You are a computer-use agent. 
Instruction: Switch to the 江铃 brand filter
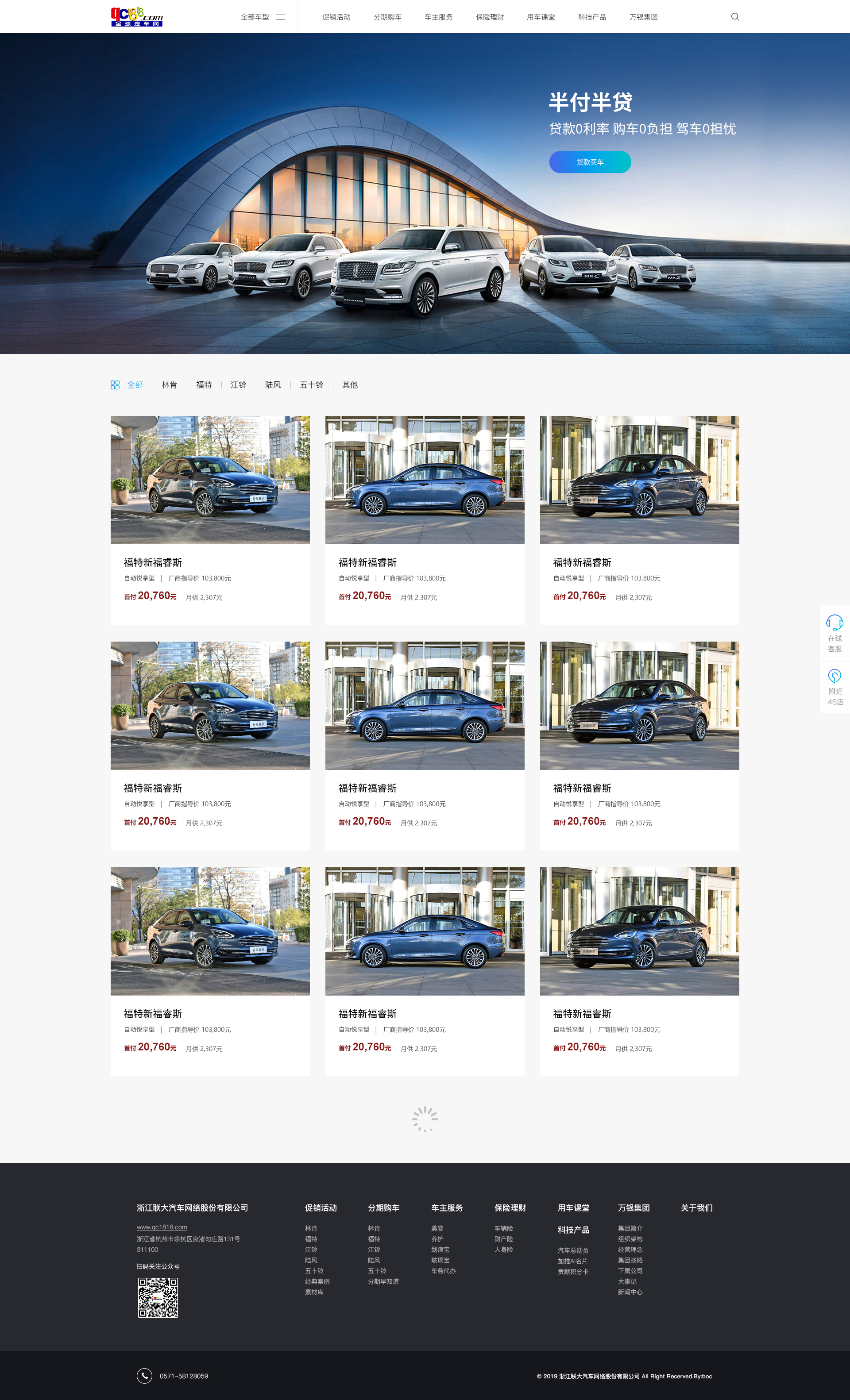(x=238, y=385)
